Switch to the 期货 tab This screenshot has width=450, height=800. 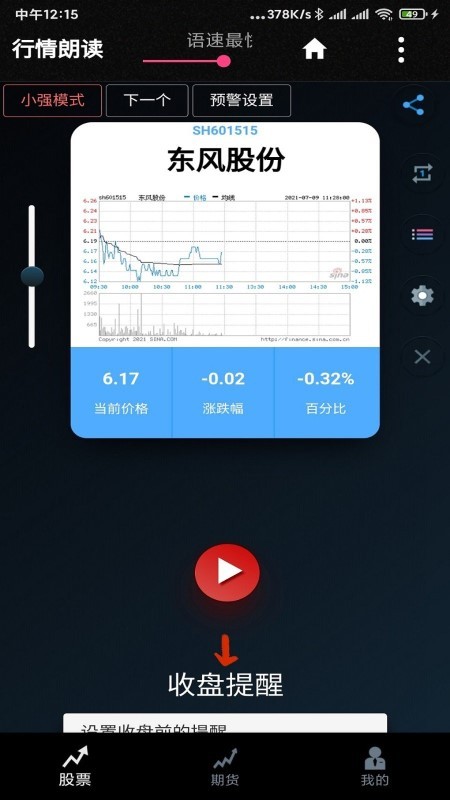(225, 766)
